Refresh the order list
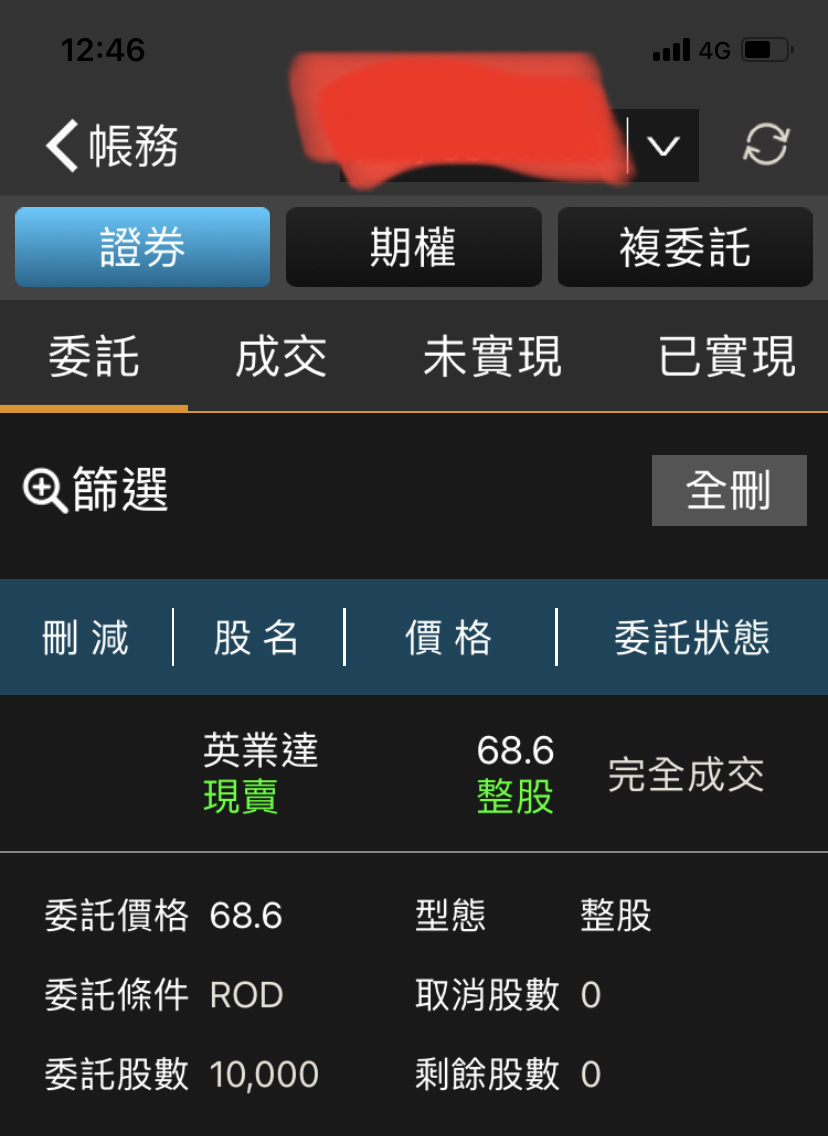The height and width of the screenshot is (1136, 828). (x=766, y=146)
